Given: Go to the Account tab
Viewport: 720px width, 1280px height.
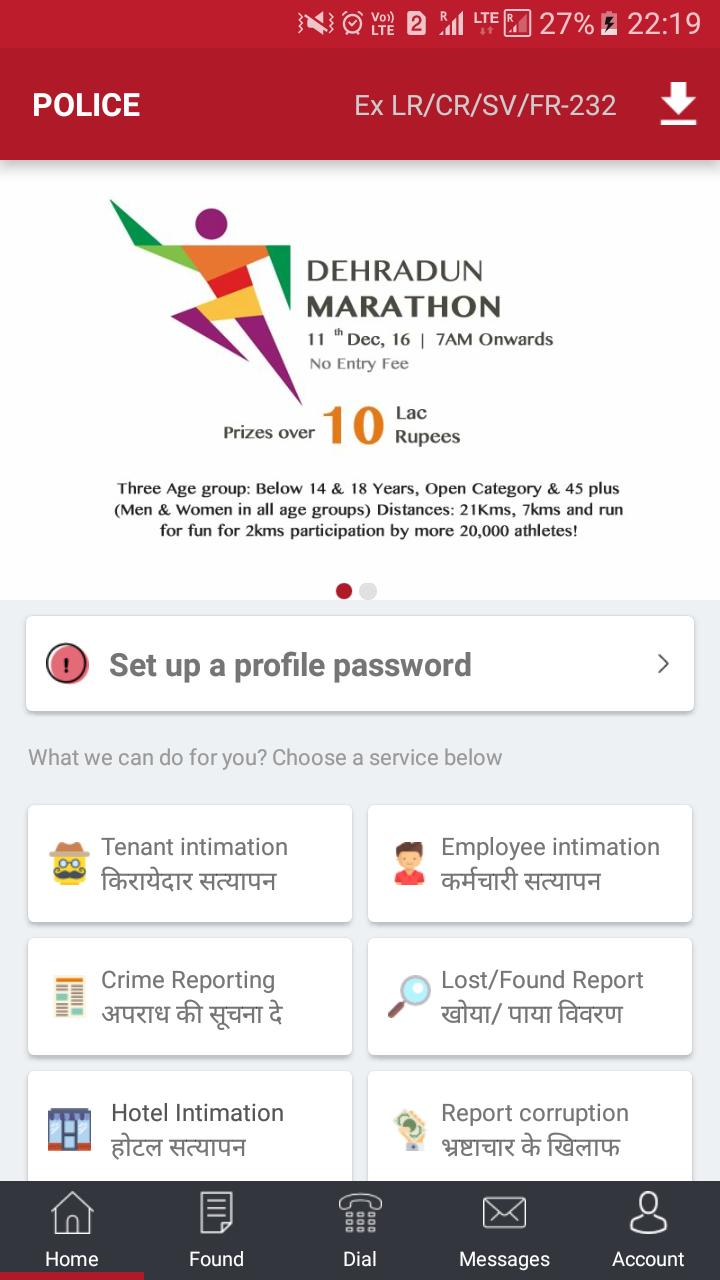Looking at the screenshot, I should pos(648,1230).
